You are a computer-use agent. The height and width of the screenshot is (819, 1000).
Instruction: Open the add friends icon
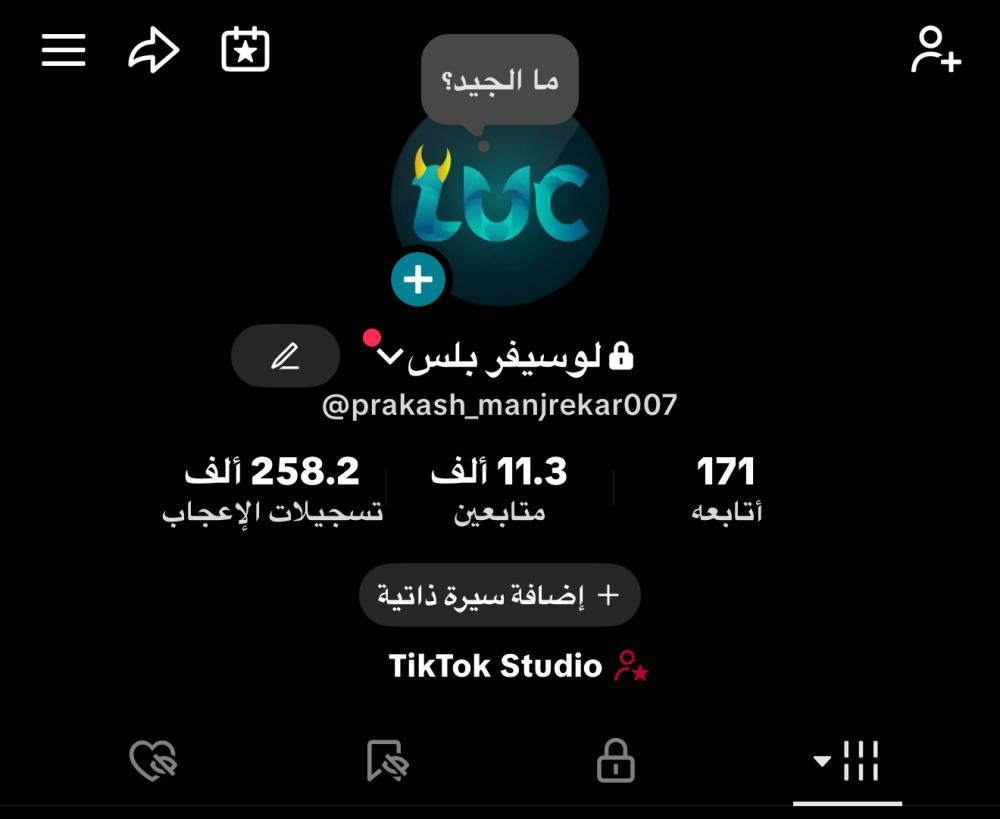pos(935,50)
